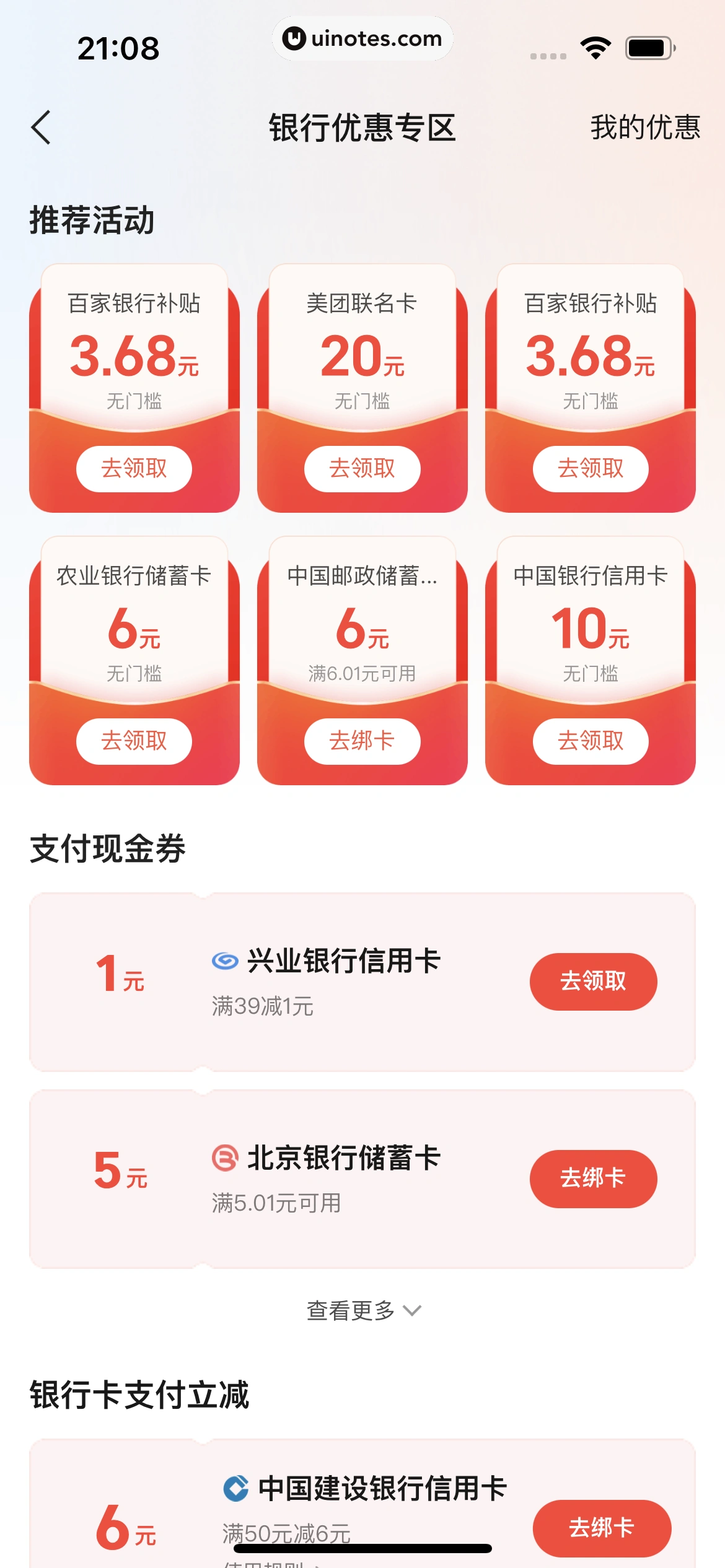Tap 去领取 on 农业银行储蓄卡 6元 coupon
The height and width of the screenshot is (1568, 725).
coord(134,741)
